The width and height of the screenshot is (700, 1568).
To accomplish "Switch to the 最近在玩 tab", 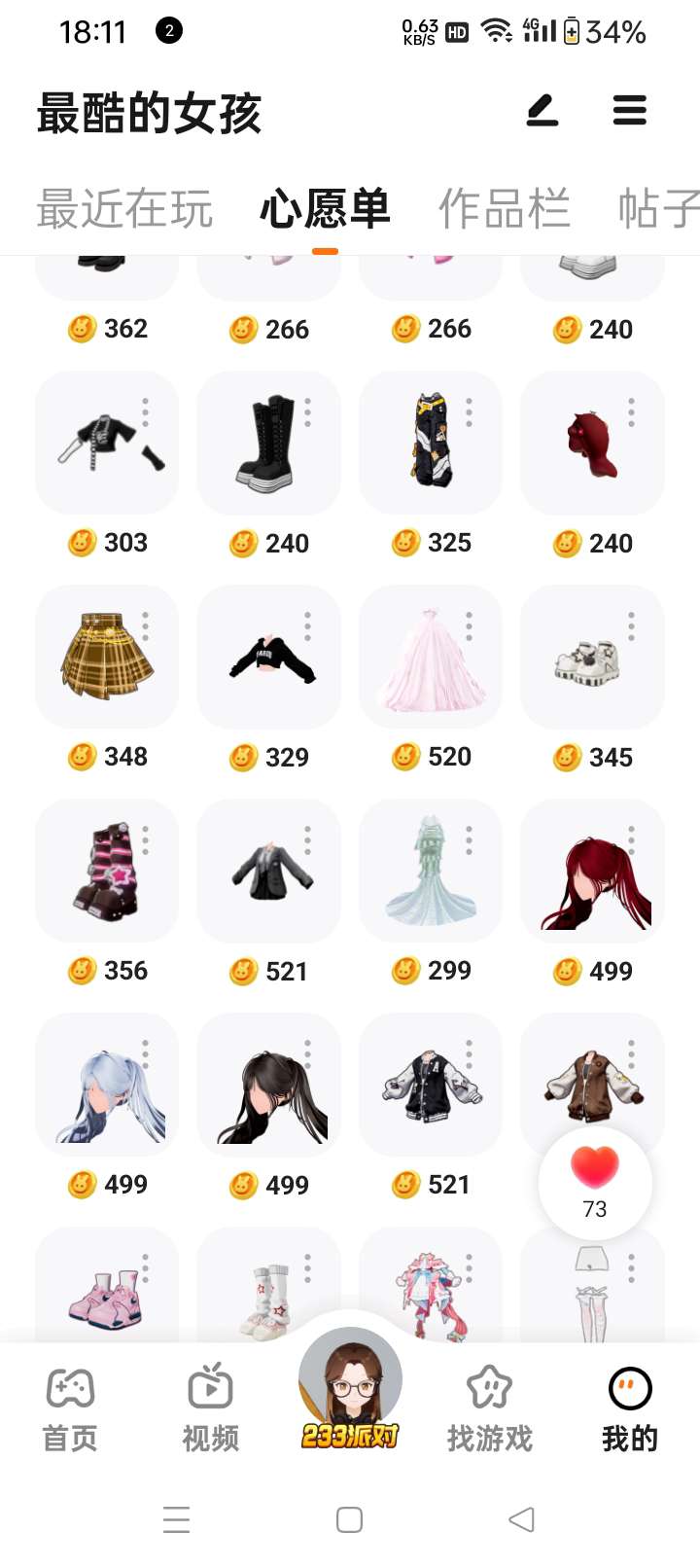I will tap(124, 209).
